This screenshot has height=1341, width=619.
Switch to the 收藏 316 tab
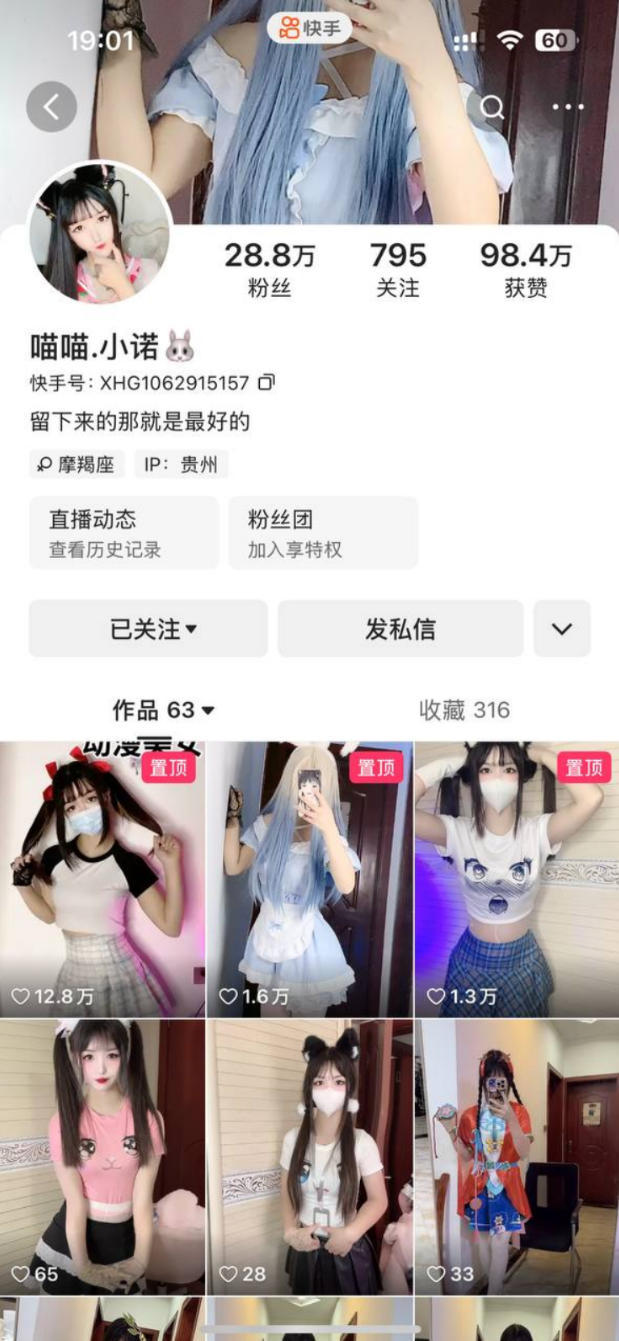click(x=464, y=710)
